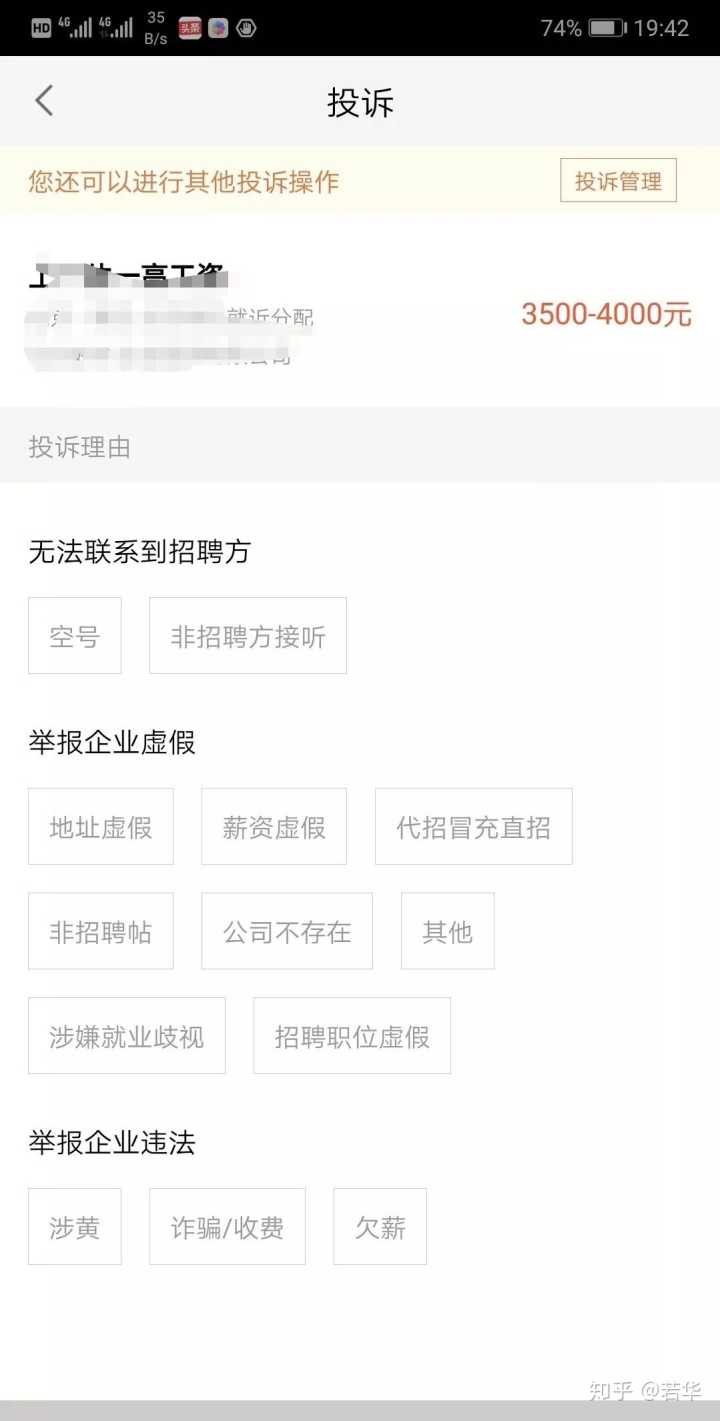Select 非招聘帖 reason
The image size is (720, 1421).
pos(101,932)
